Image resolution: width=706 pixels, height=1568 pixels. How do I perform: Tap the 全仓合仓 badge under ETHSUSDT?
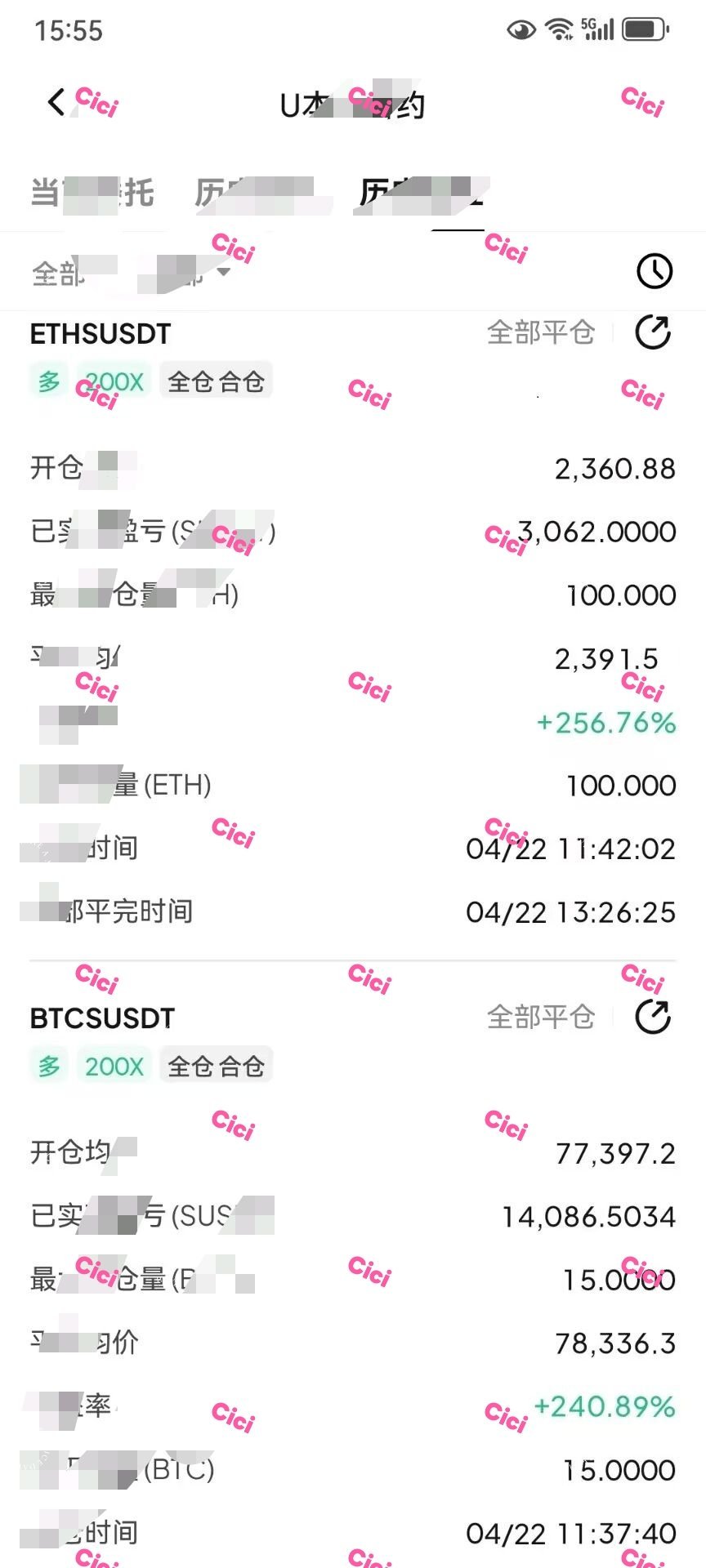pyautogui.click(x=217, y=381)
